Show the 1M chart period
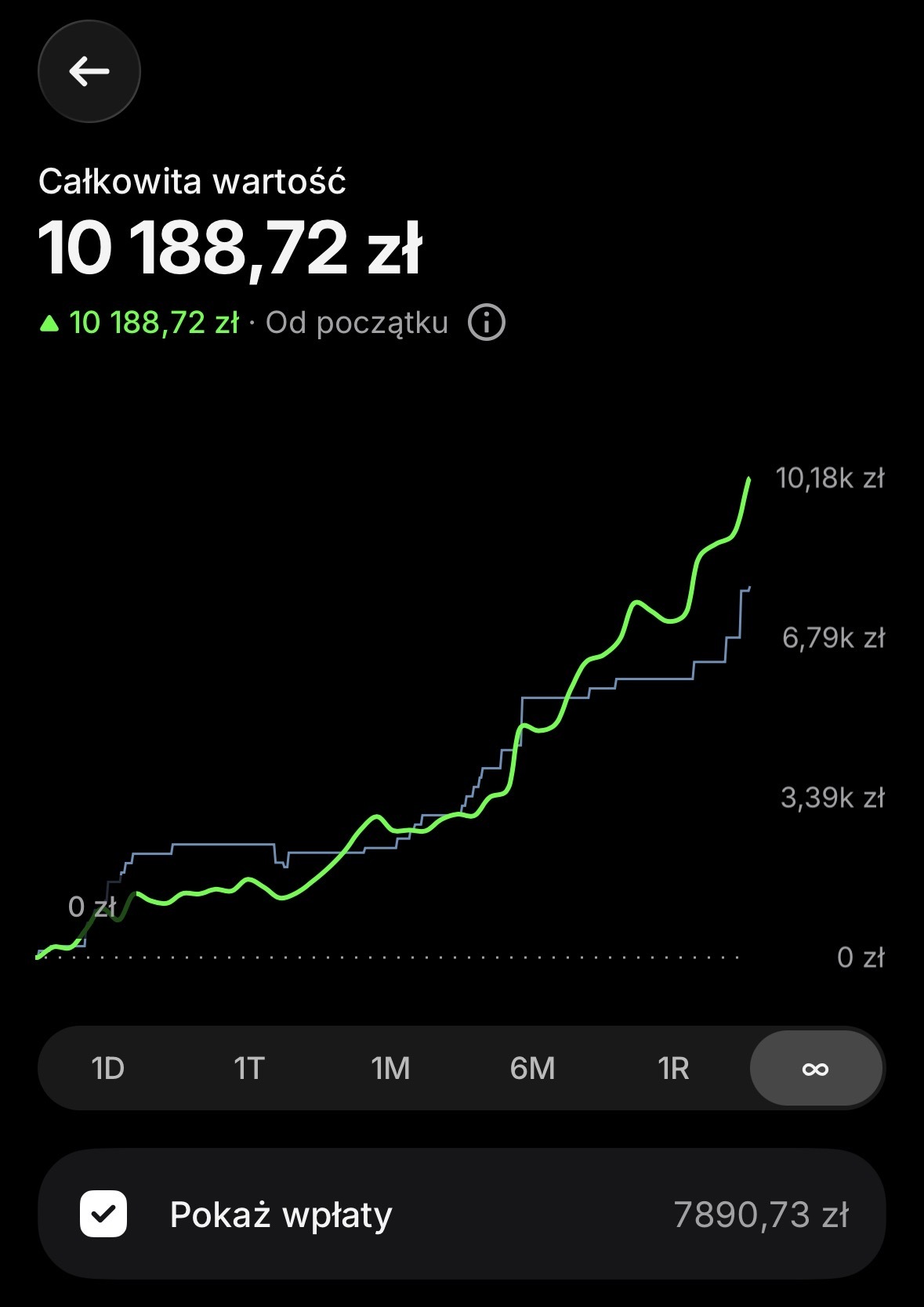Screen dimensions: 924x1307 coord(390,1068)
